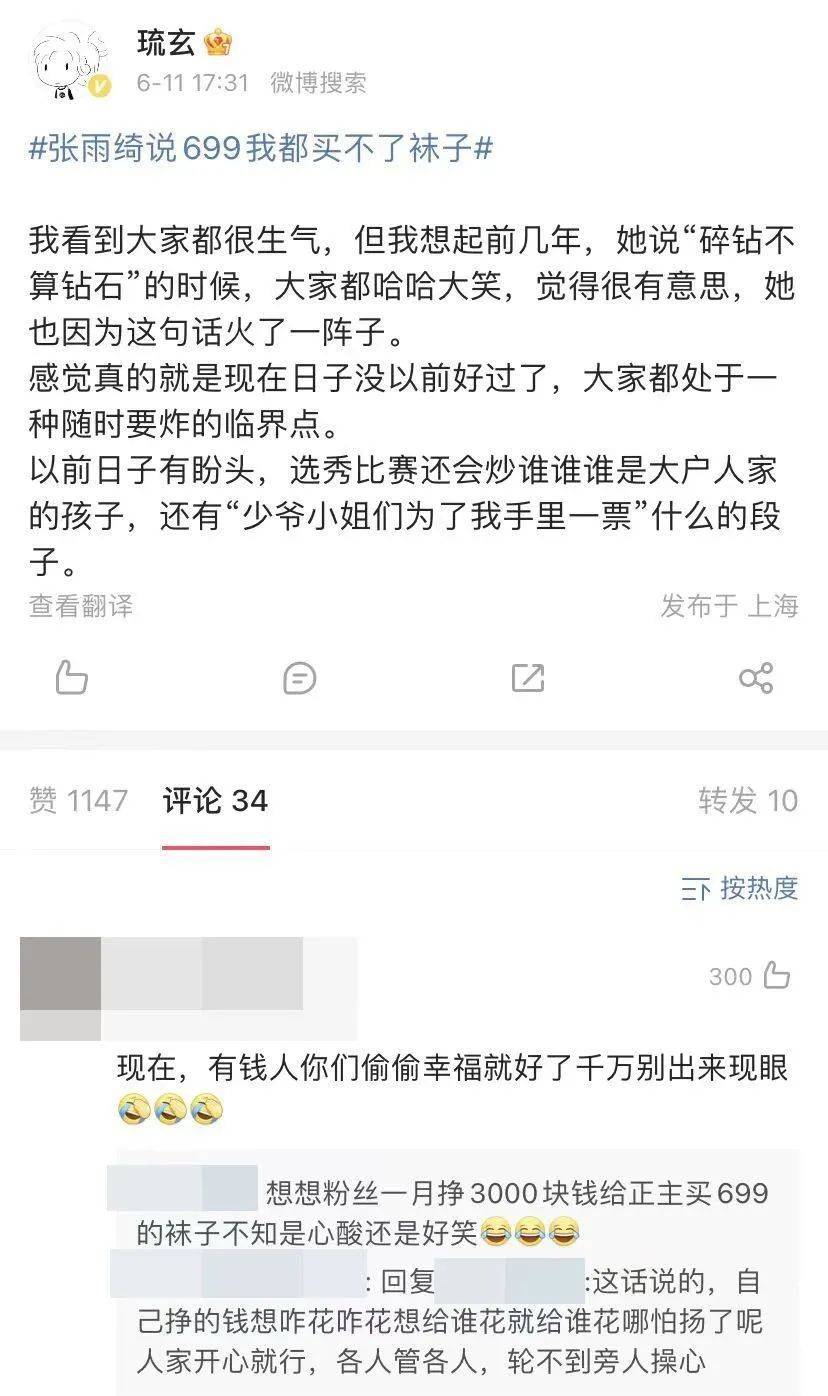Viewport: 828px width, 1396px height.
Task: Open 琉玄's username link
Action: (168, 43)
